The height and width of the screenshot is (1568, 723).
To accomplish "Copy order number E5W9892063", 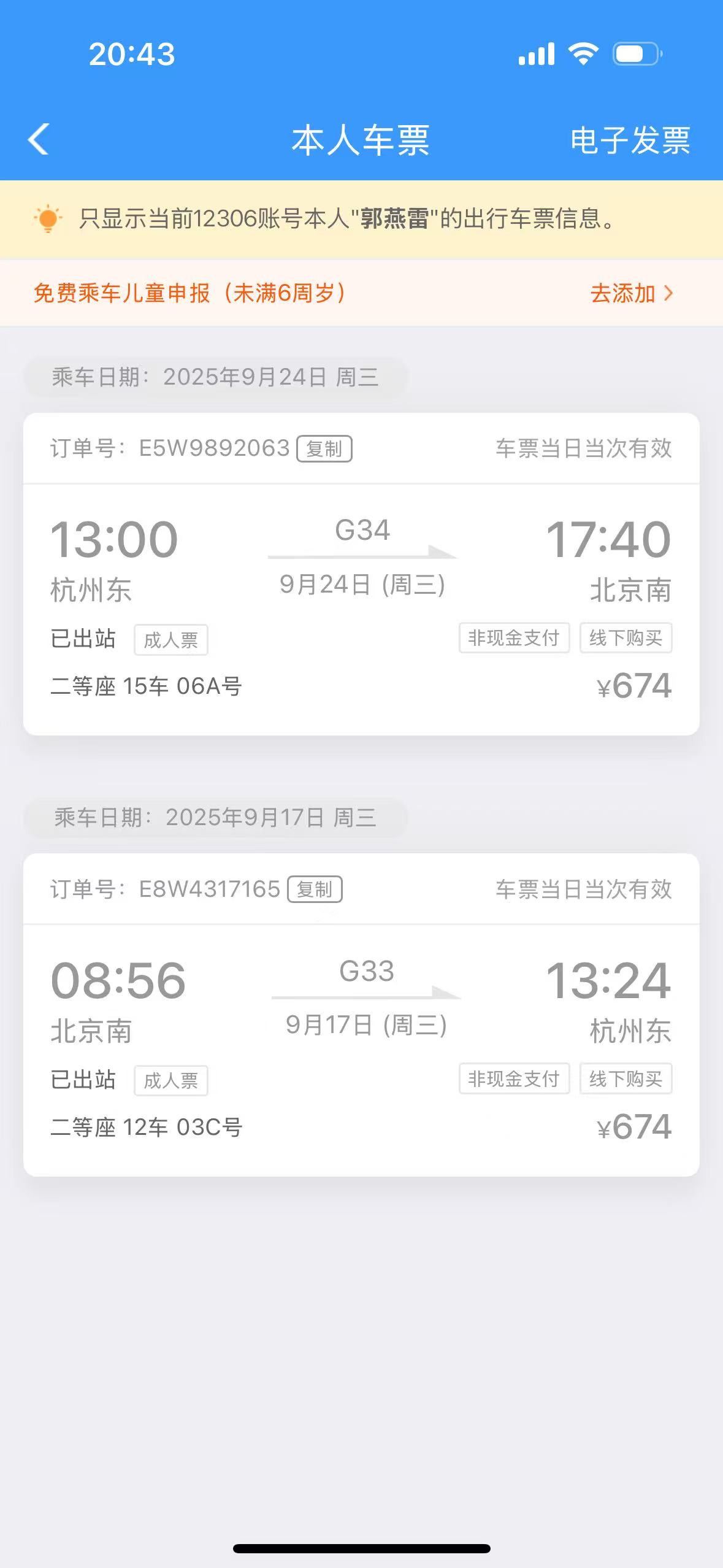I will point(324,448).
